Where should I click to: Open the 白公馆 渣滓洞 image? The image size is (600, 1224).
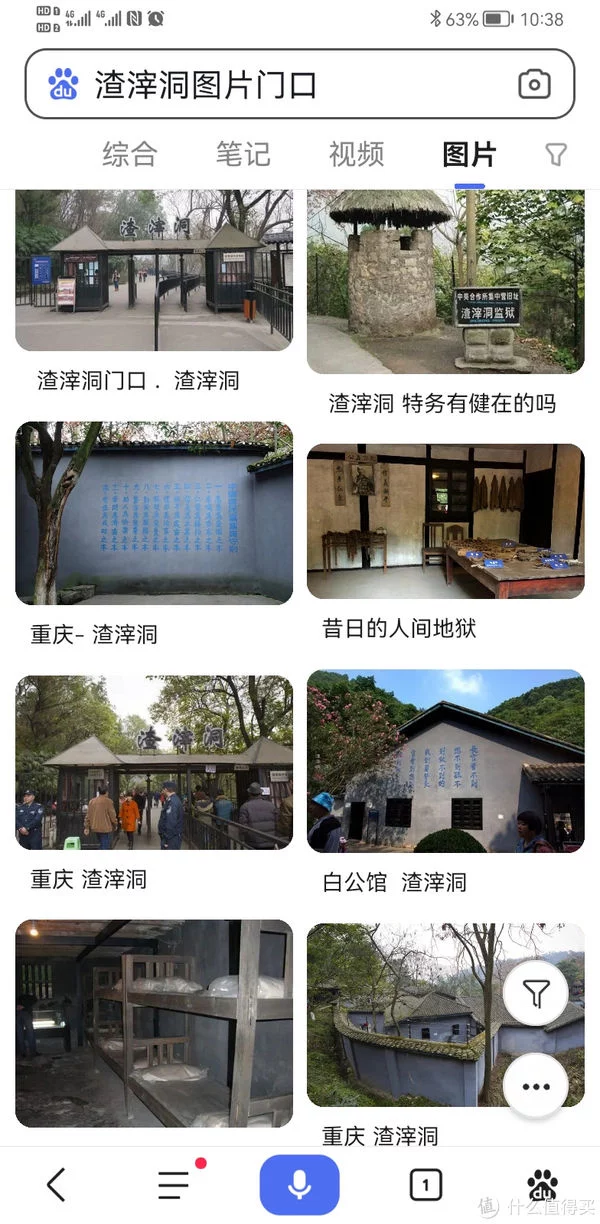[x=445, y=760]
